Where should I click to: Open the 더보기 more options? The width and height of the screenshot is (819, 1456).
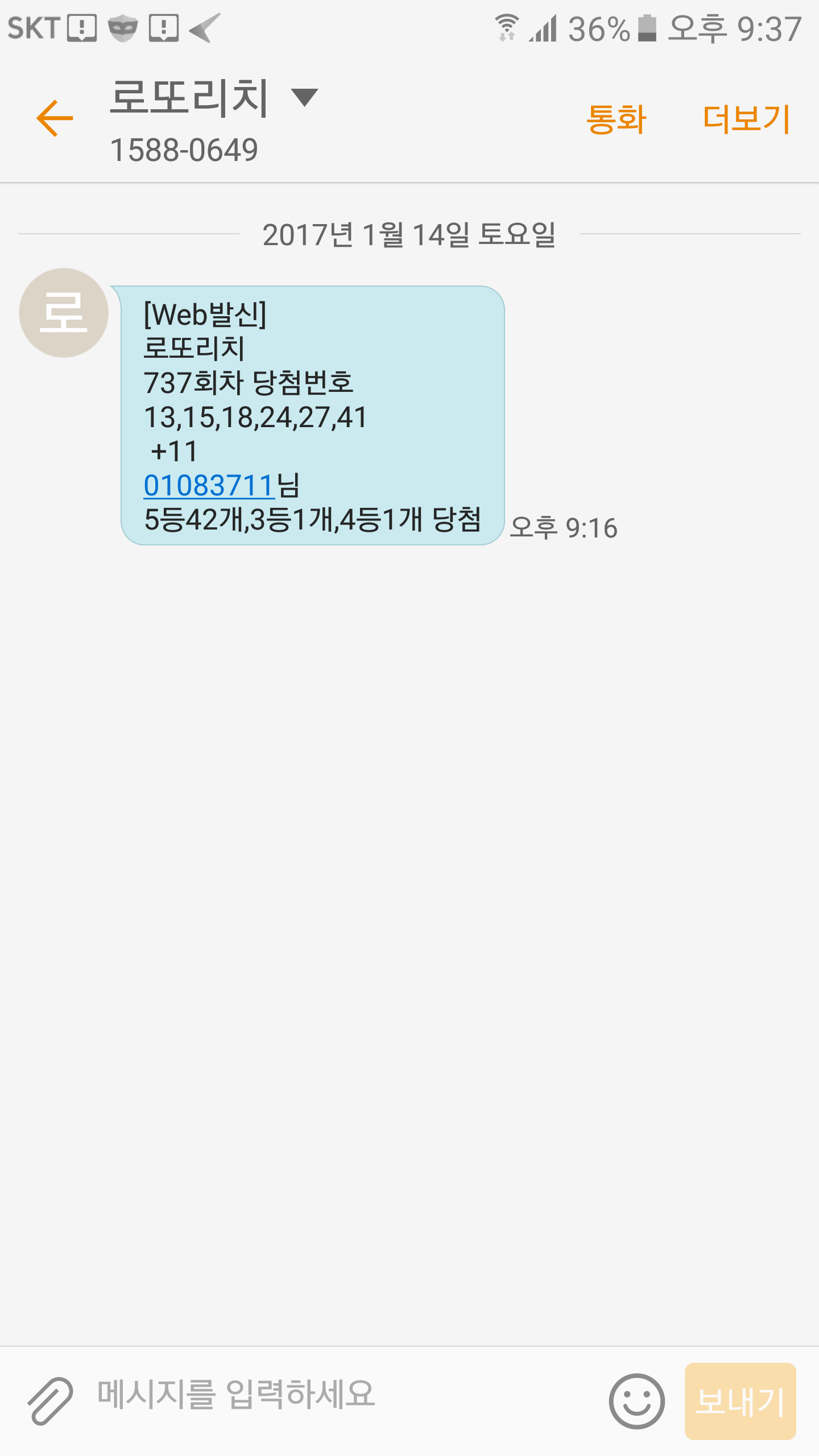pos(746,119)
